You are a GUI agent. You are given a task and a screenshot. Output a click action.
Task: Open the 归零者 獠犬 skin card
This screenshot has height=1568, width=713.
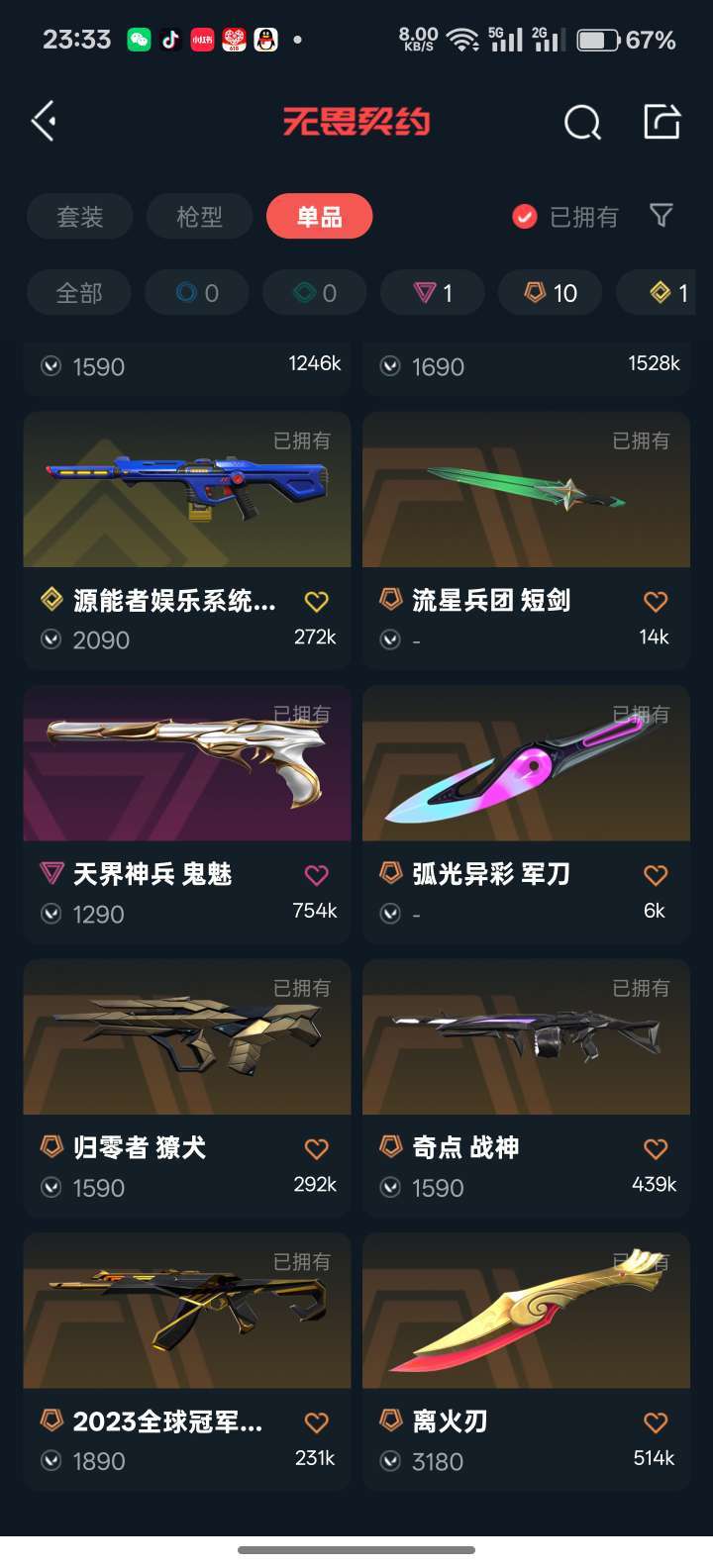187,1088
